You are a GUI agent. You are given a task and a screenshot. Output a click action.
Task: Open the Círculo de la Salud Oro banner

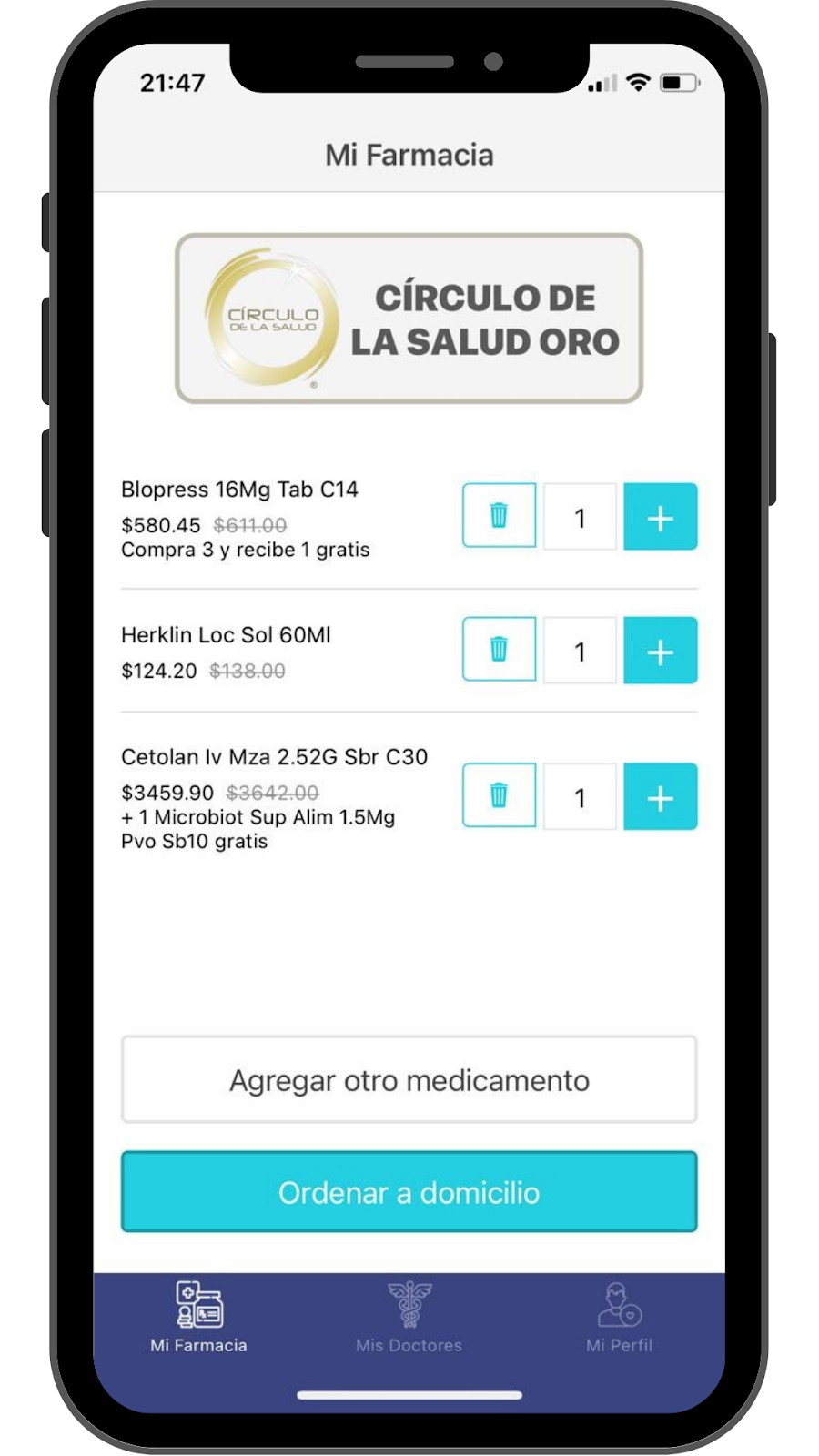(x=409, y=318)
